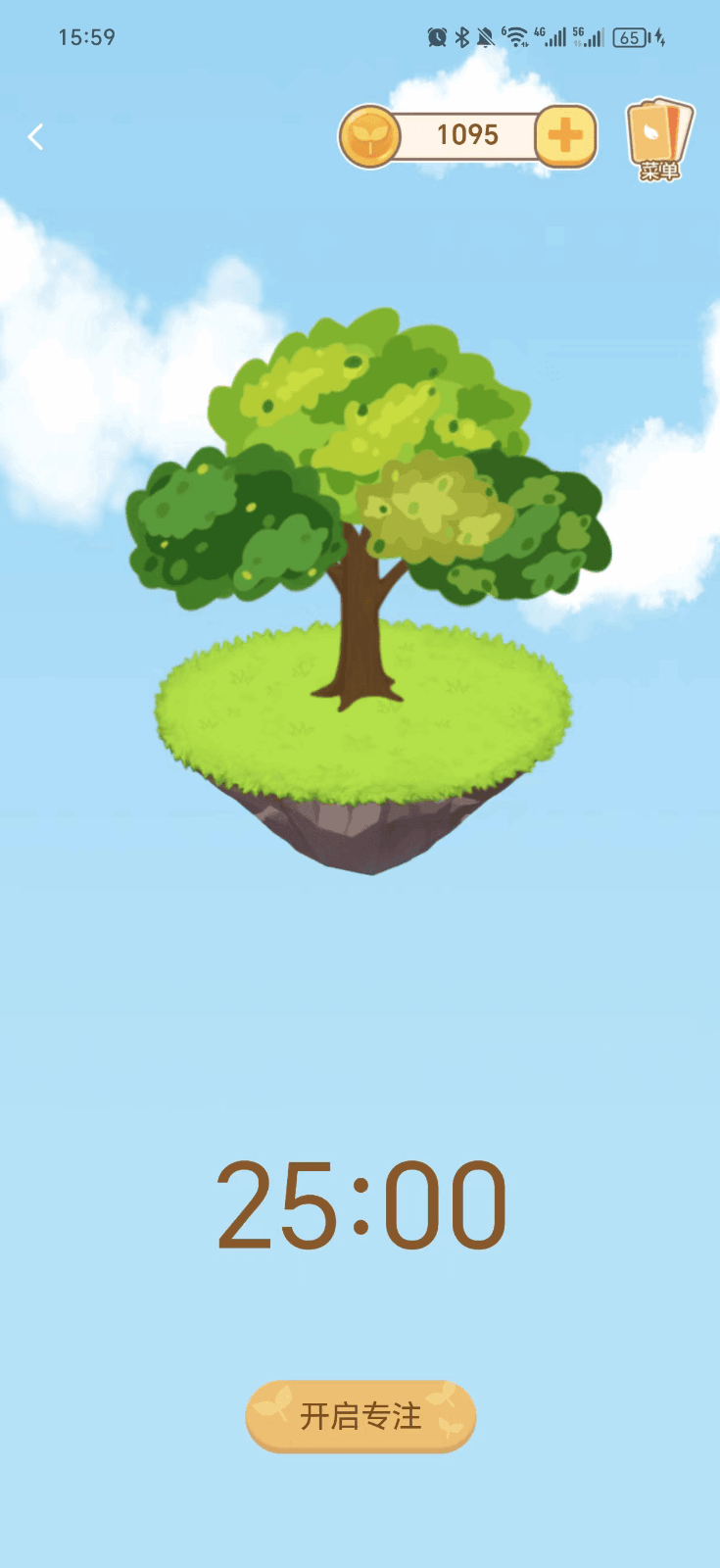
Task: Go back with the top-left arrow
Action: 36,137
